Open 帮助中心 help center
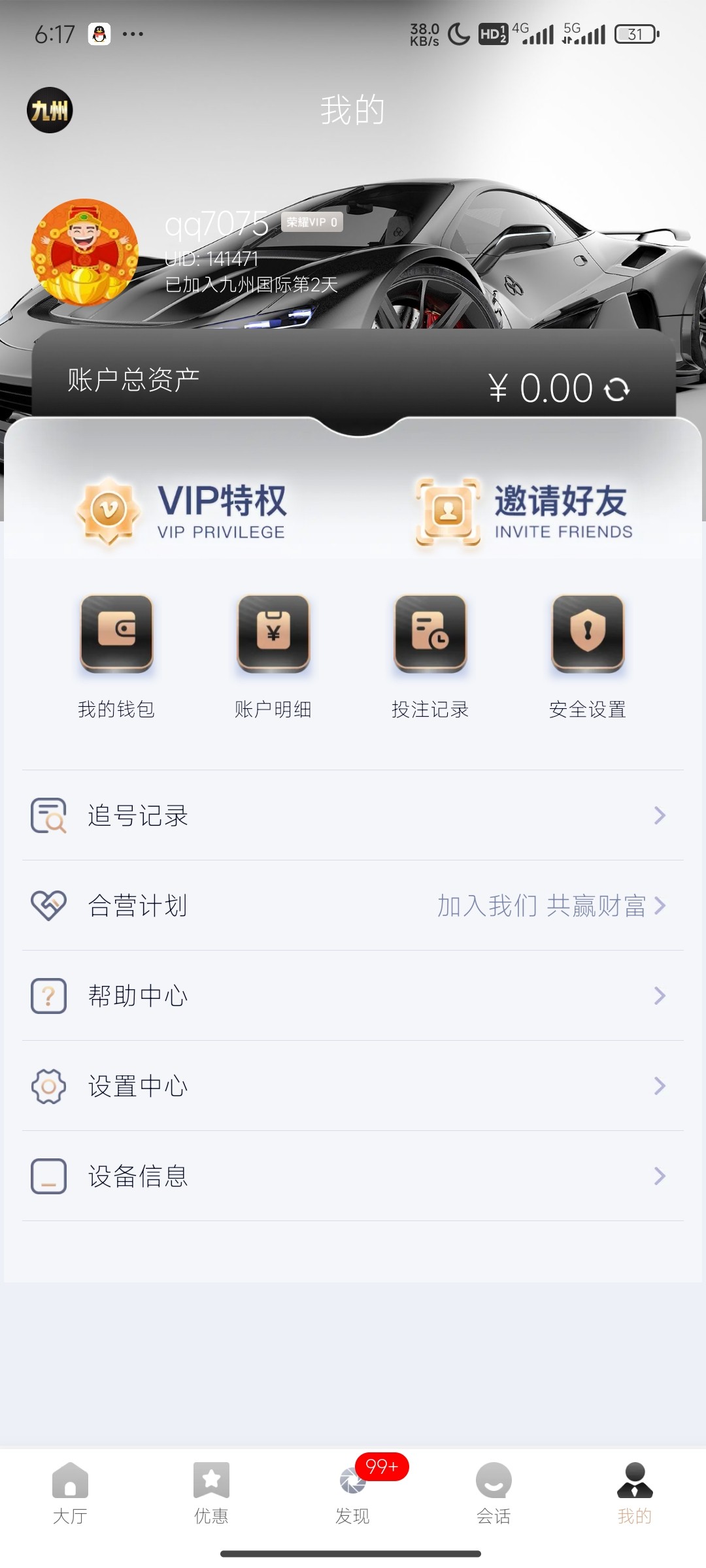Viewport: 706px width, 1568px height. click(353, 996)
